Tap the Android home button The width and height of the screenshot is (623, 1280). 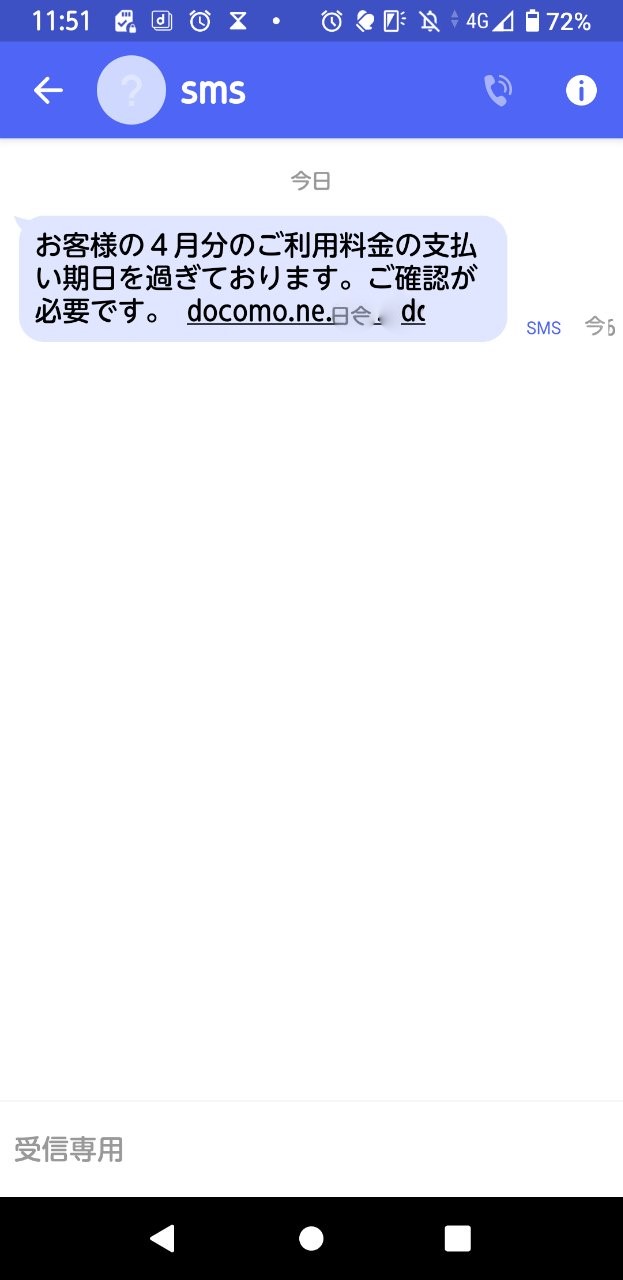coord(311,1239)
